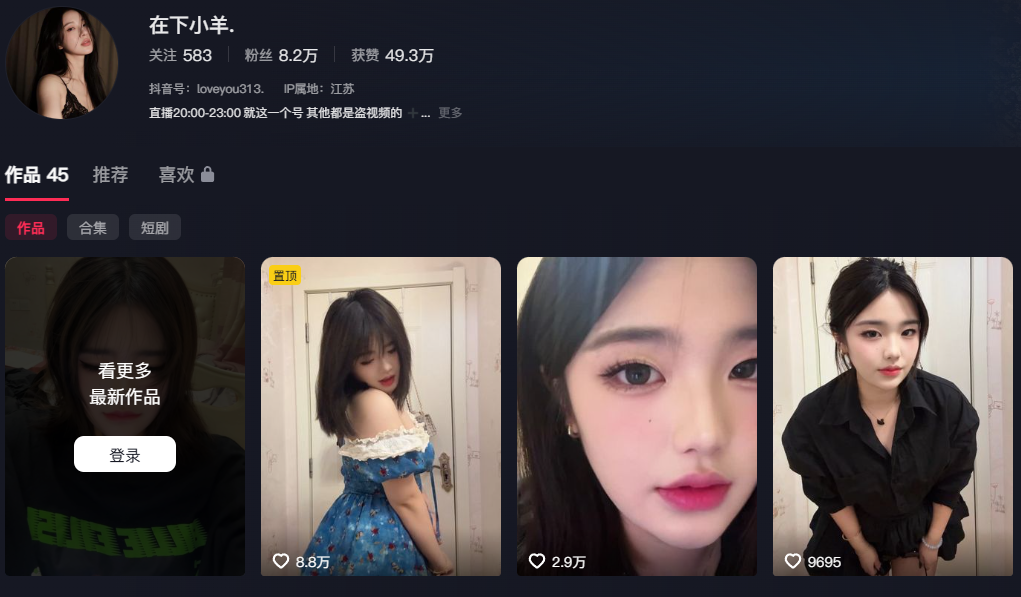Tap the 登录 button
Screen dimensions: 1021x597
tap(125, 455)
